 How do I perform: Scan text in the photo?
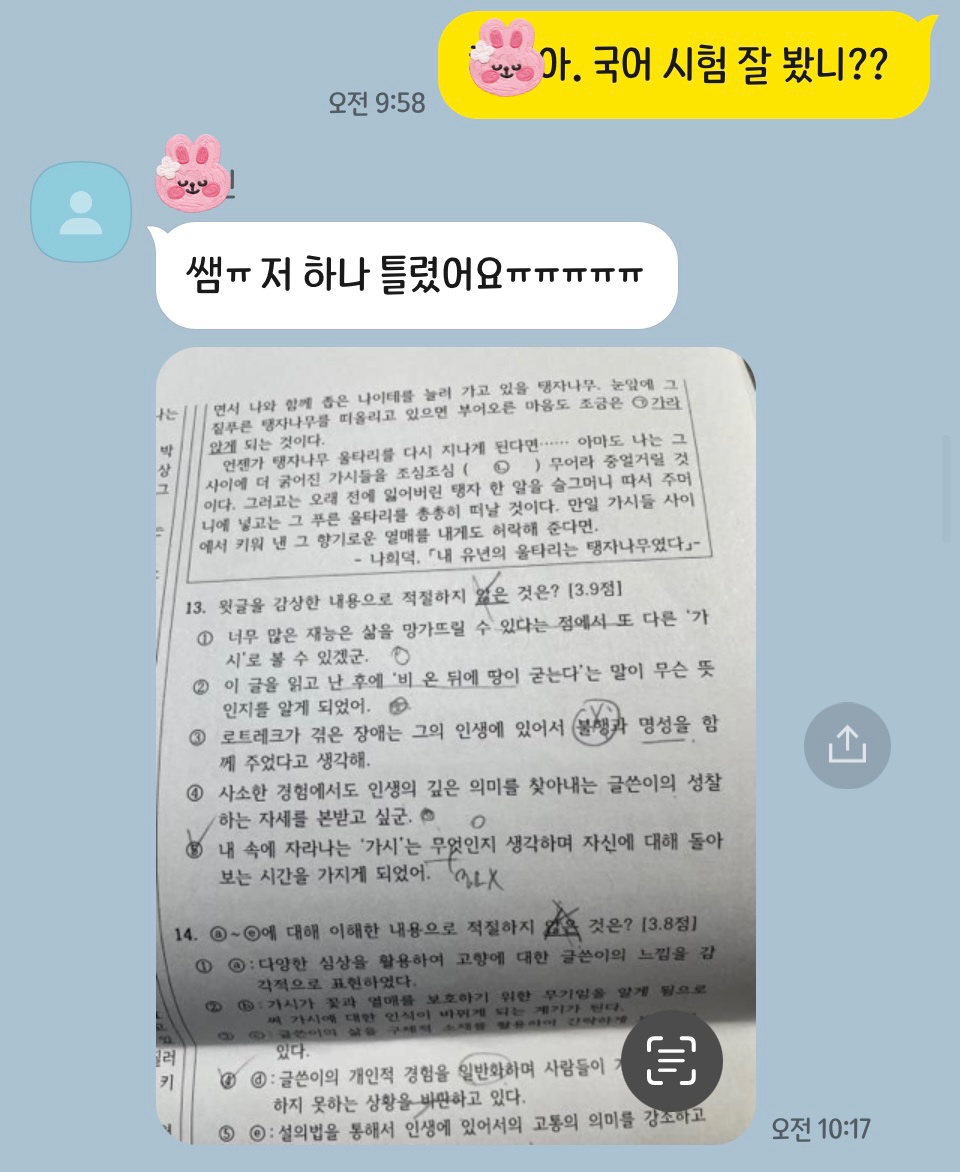[671, 1061]
